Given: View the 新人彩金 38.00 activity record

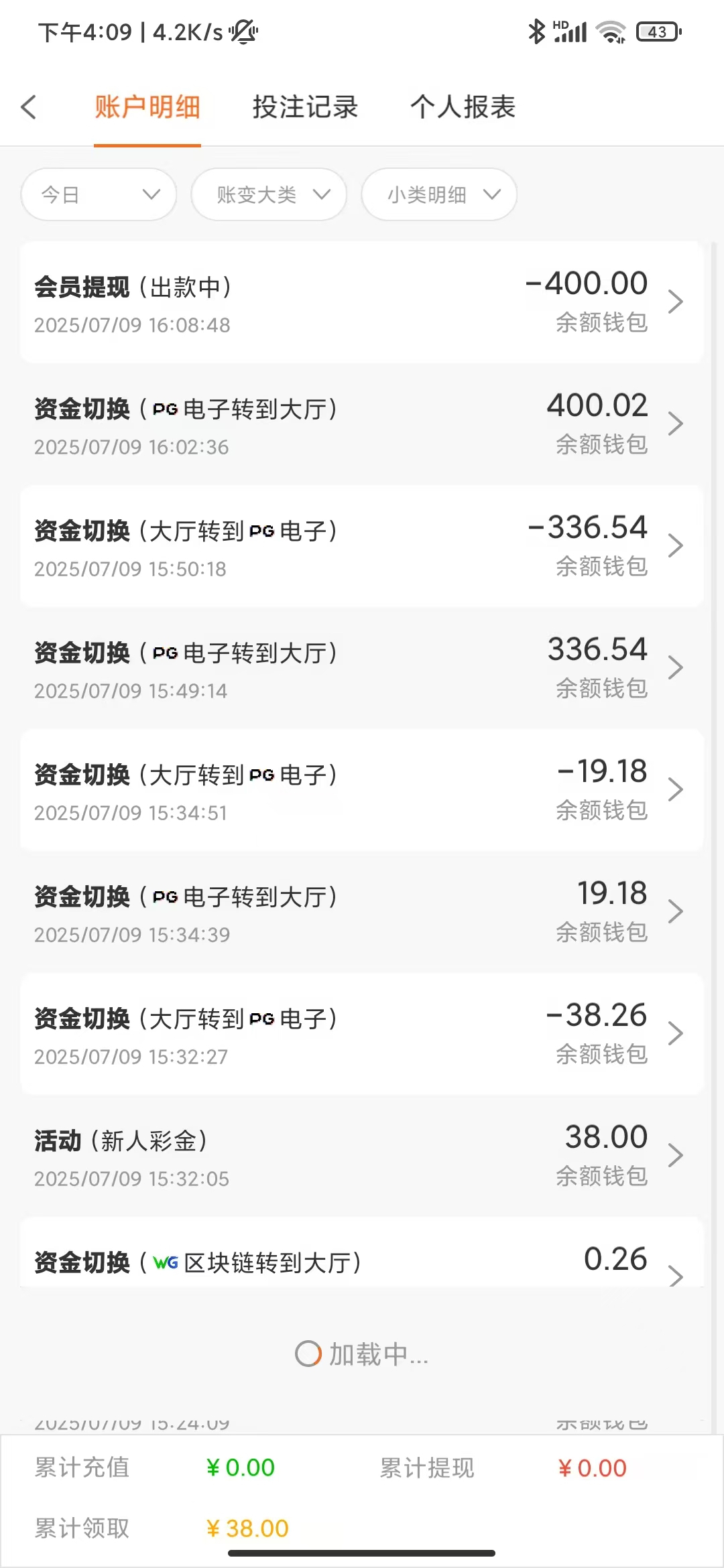Looking at the screenshot, I should point(362,1156).
